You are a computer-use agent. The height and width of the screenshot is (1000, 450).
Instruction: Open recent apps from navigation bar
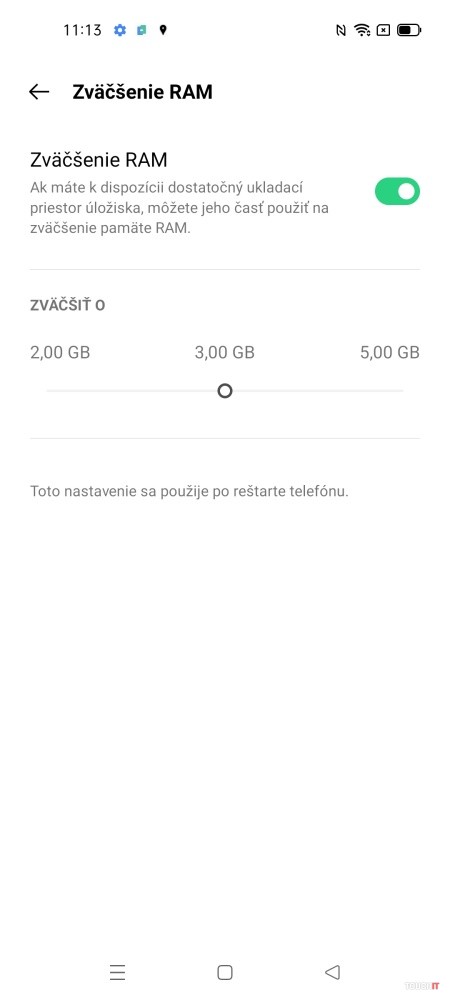tap(117, 972)
